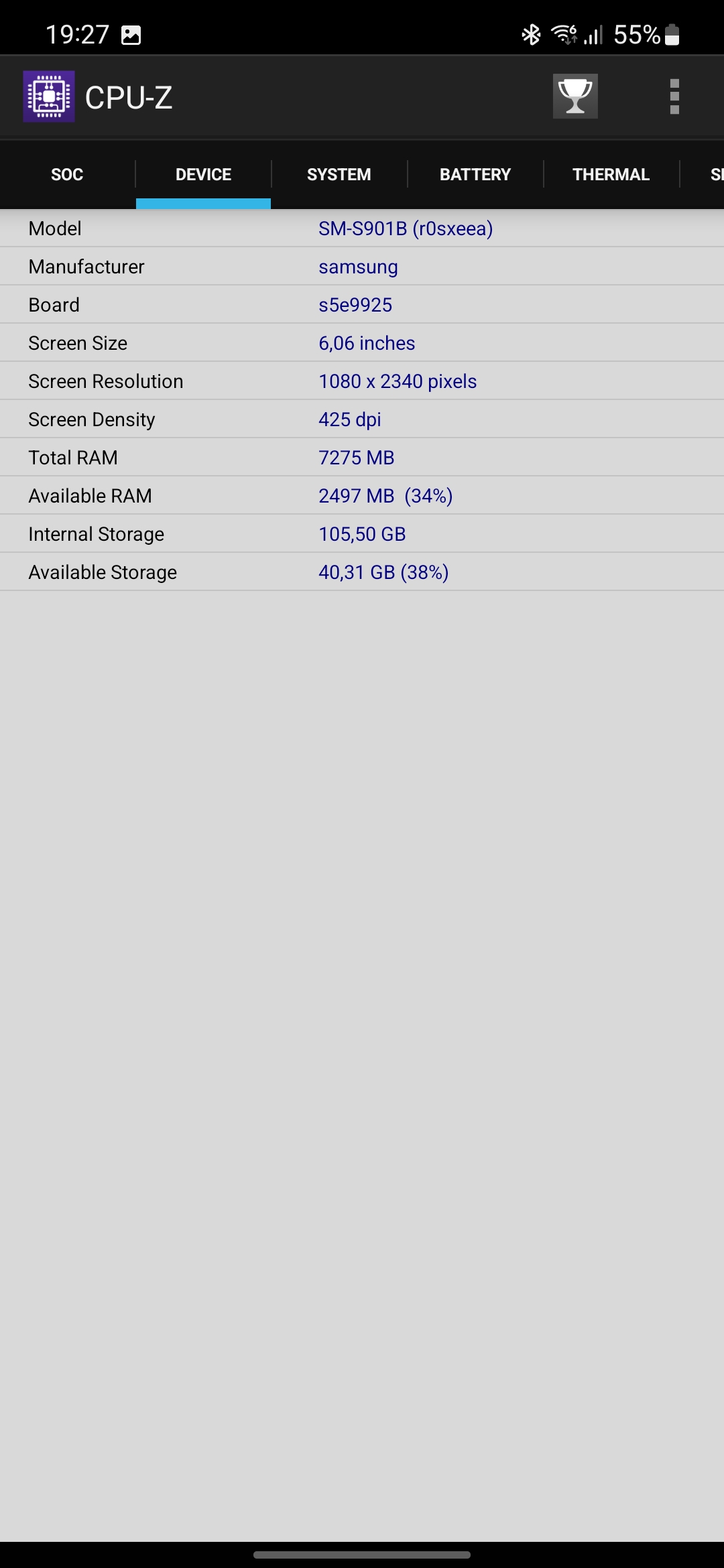The image size is (724, 1568).
Task: Open the three-dot overflow menu
Action: 674,96
